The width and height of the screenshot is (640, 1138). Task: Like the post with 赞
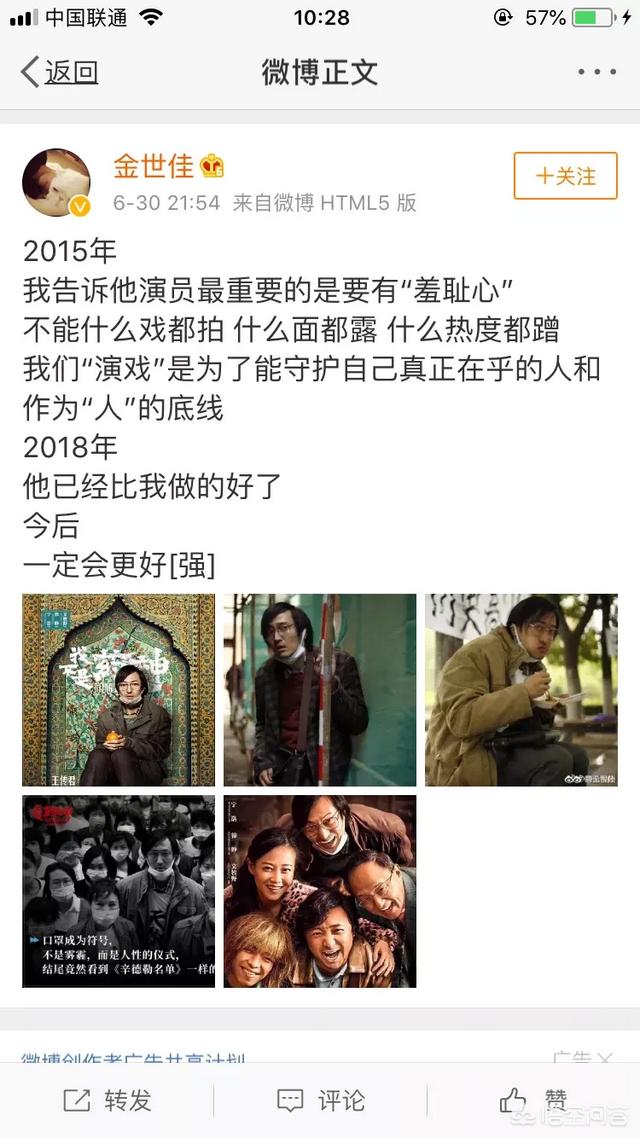point(533,1100)
